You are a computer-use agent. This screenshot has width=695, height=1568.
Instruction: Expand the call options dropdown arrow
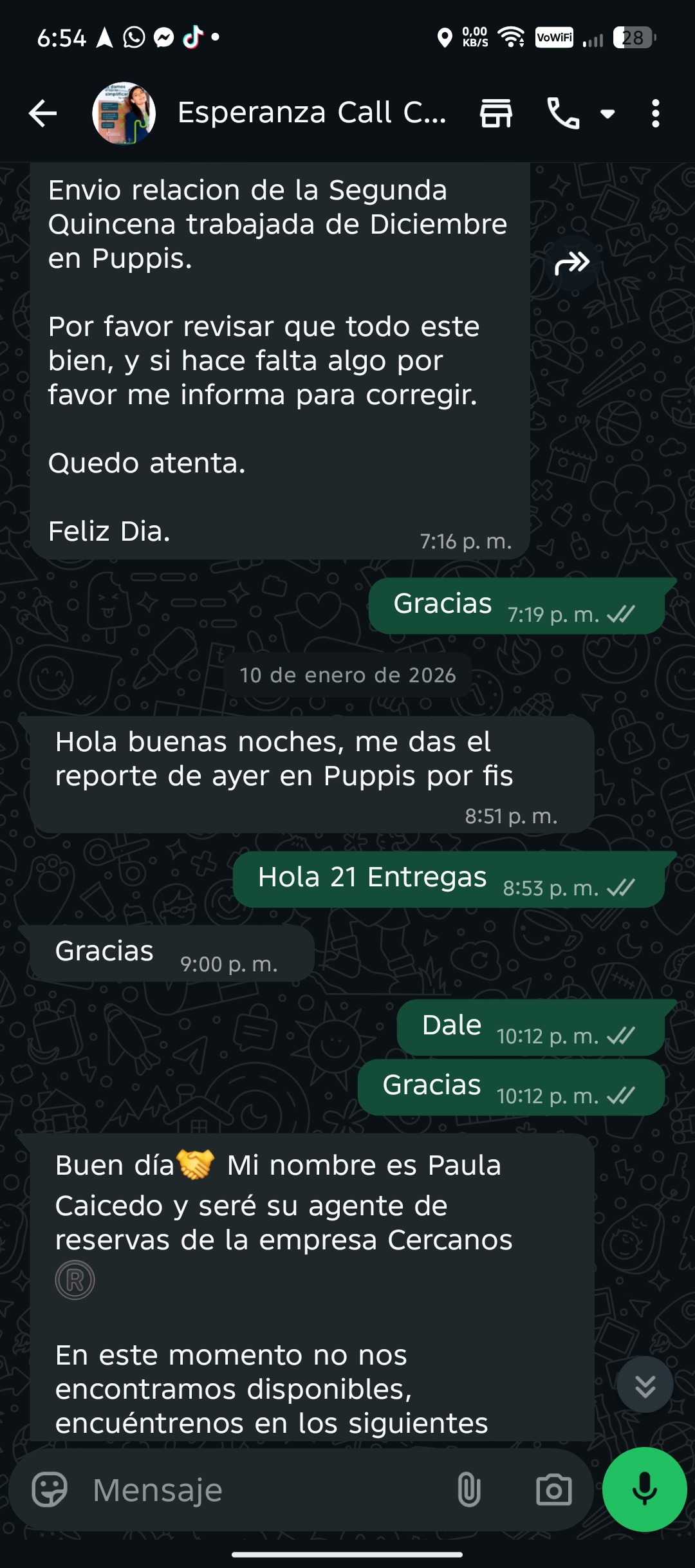(x=607, y=114)
